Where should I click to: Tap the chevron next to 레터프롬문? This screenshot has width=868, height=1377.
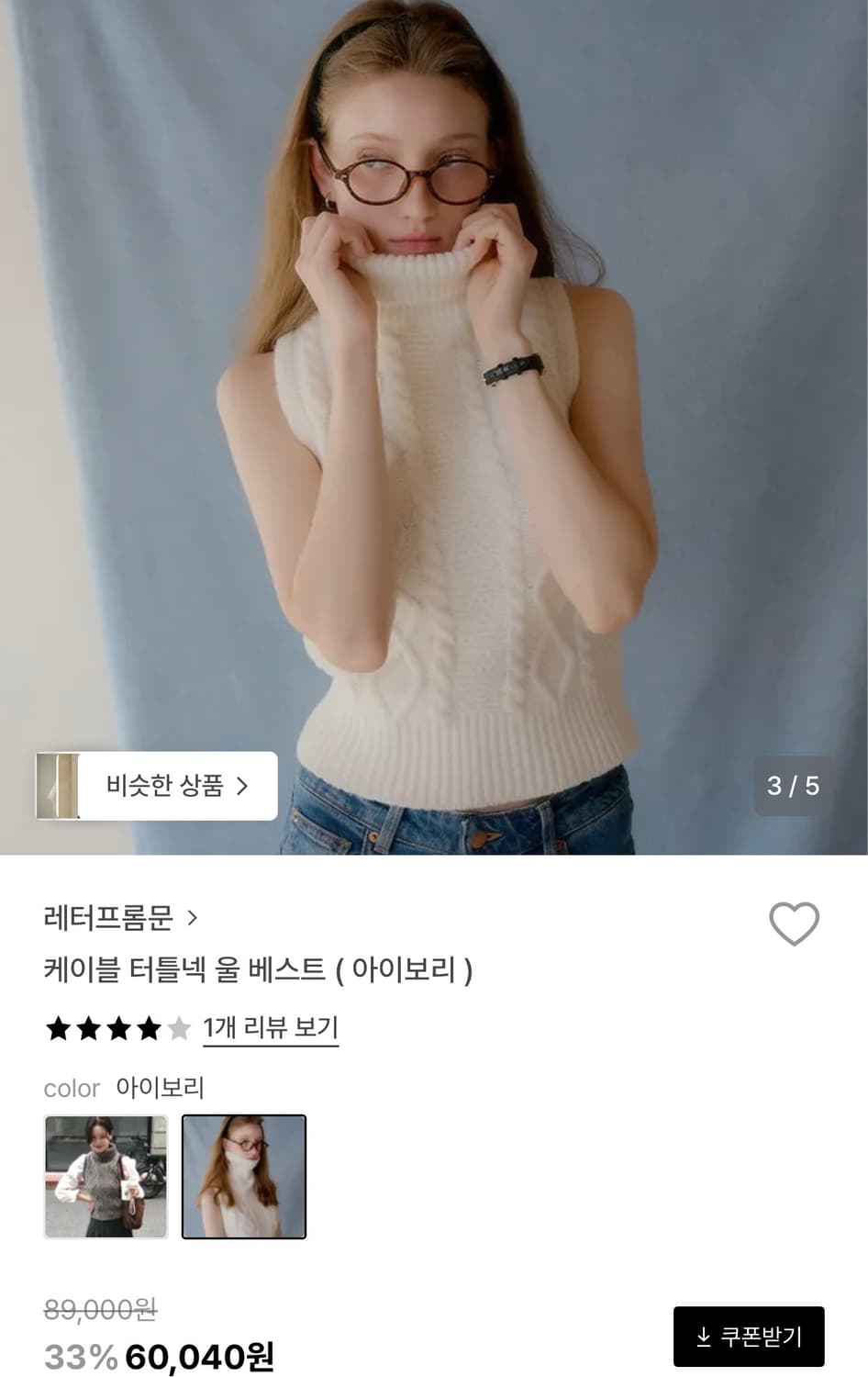(193, 915)
